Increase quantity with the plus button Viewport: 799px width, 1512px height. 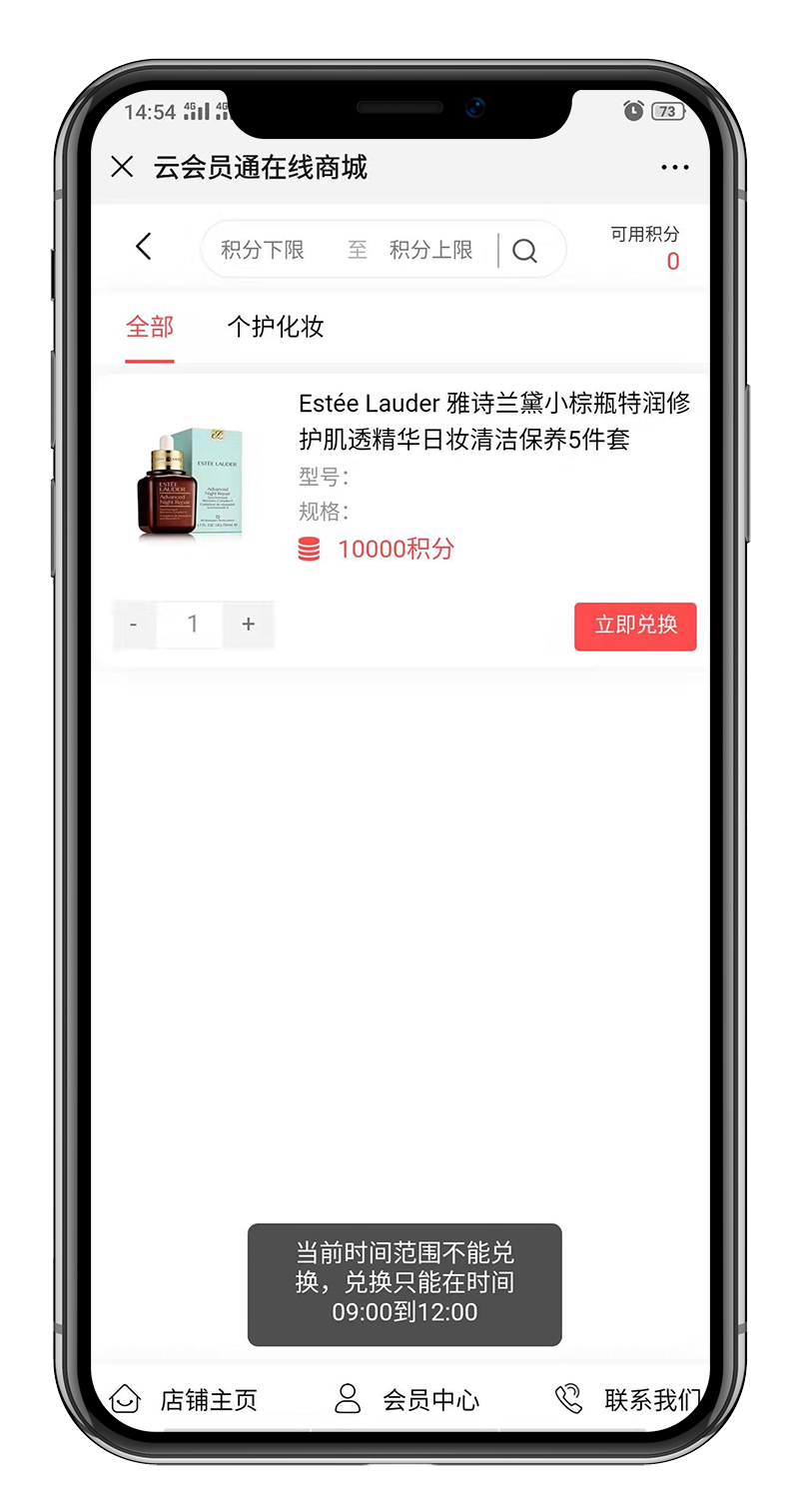(249, 626)
